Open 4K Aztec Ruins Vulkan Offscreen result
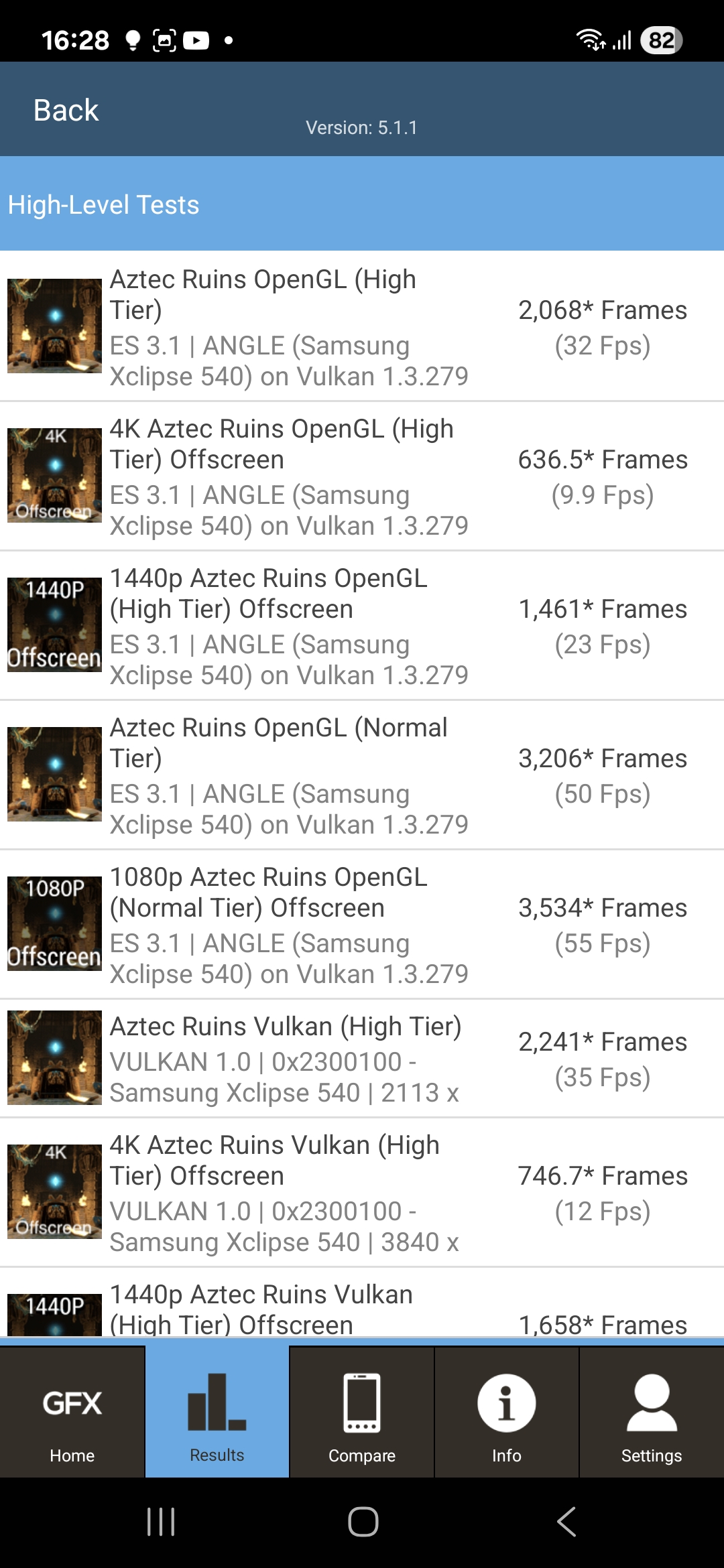Viewport: 724px width, 1568px height. coord(362,1193)
